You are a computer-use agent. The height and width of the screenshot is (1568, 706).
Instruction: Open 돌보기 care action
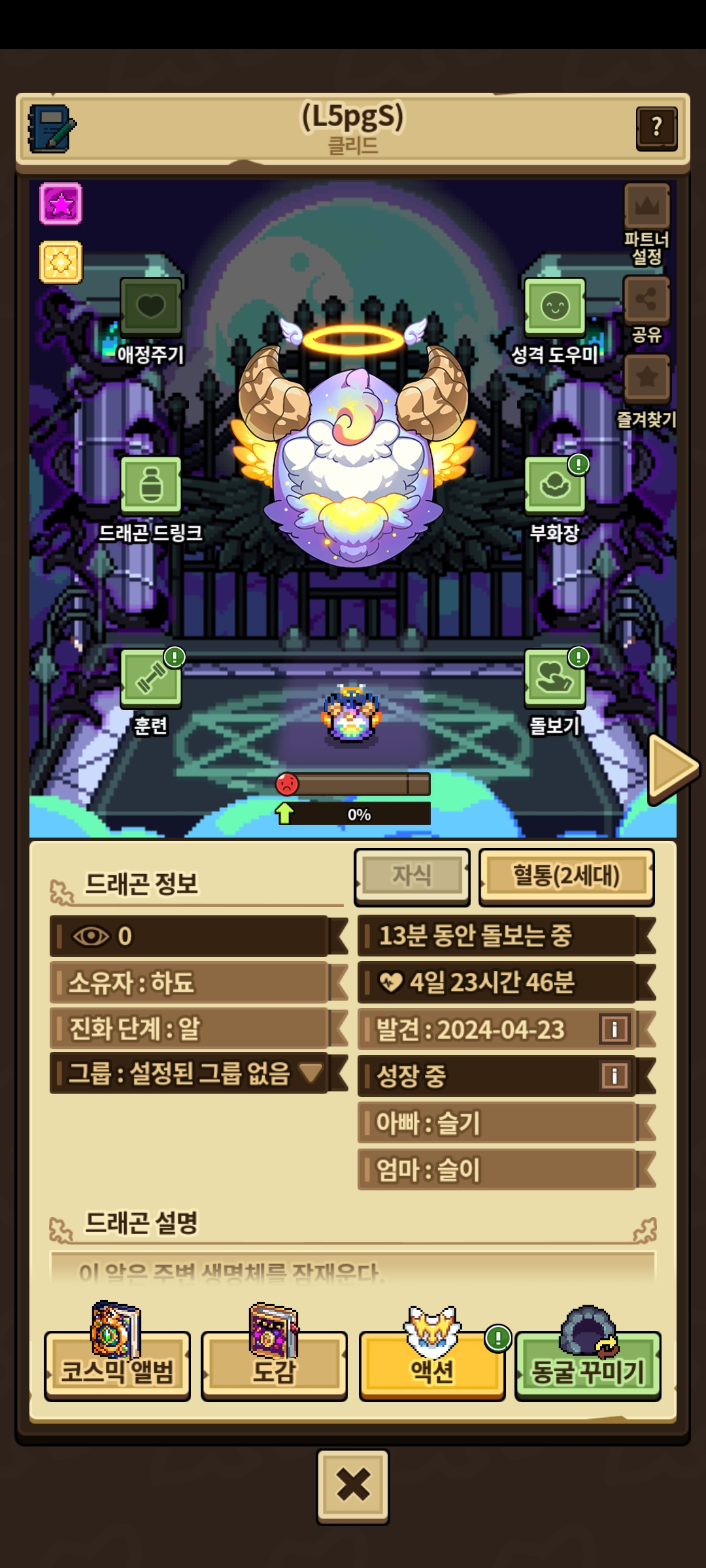click(x=555, y=678)
